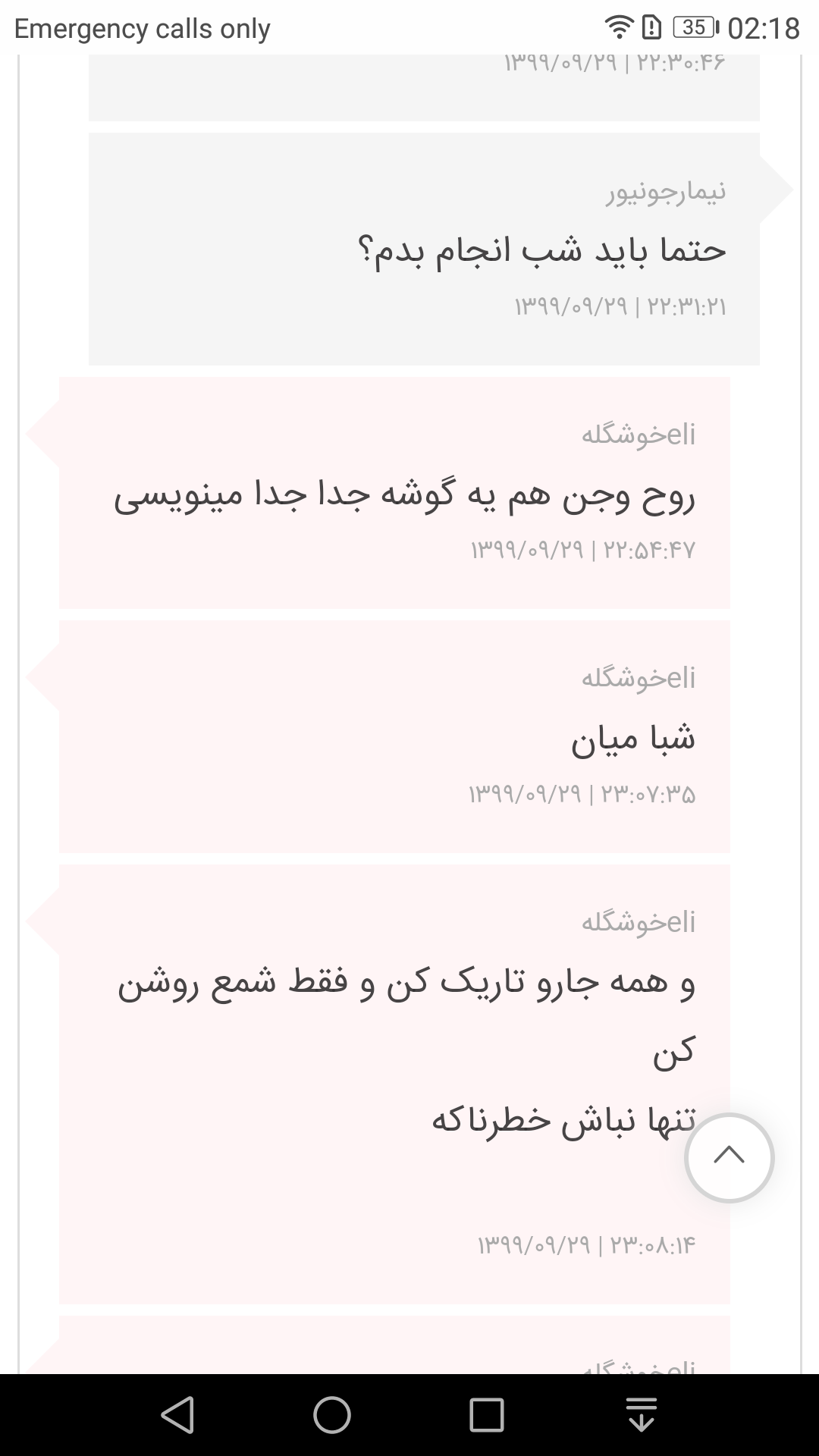Open eliخوشگله's profile above the روح وجن message
The image size is (819, 1456).
[638, 435]
